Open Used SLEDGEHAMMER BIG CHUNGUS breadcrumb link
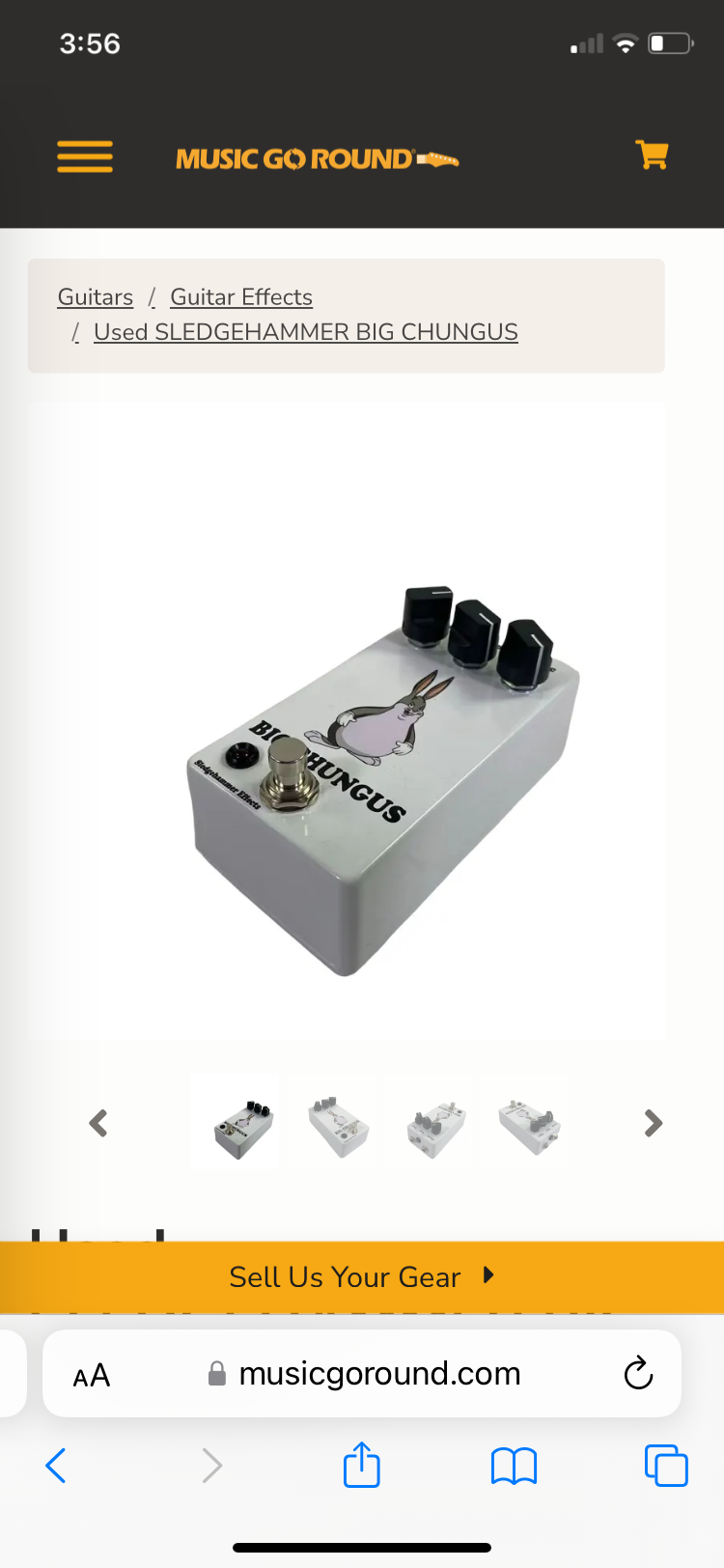 pyautogui.click(x=305, y=332)
